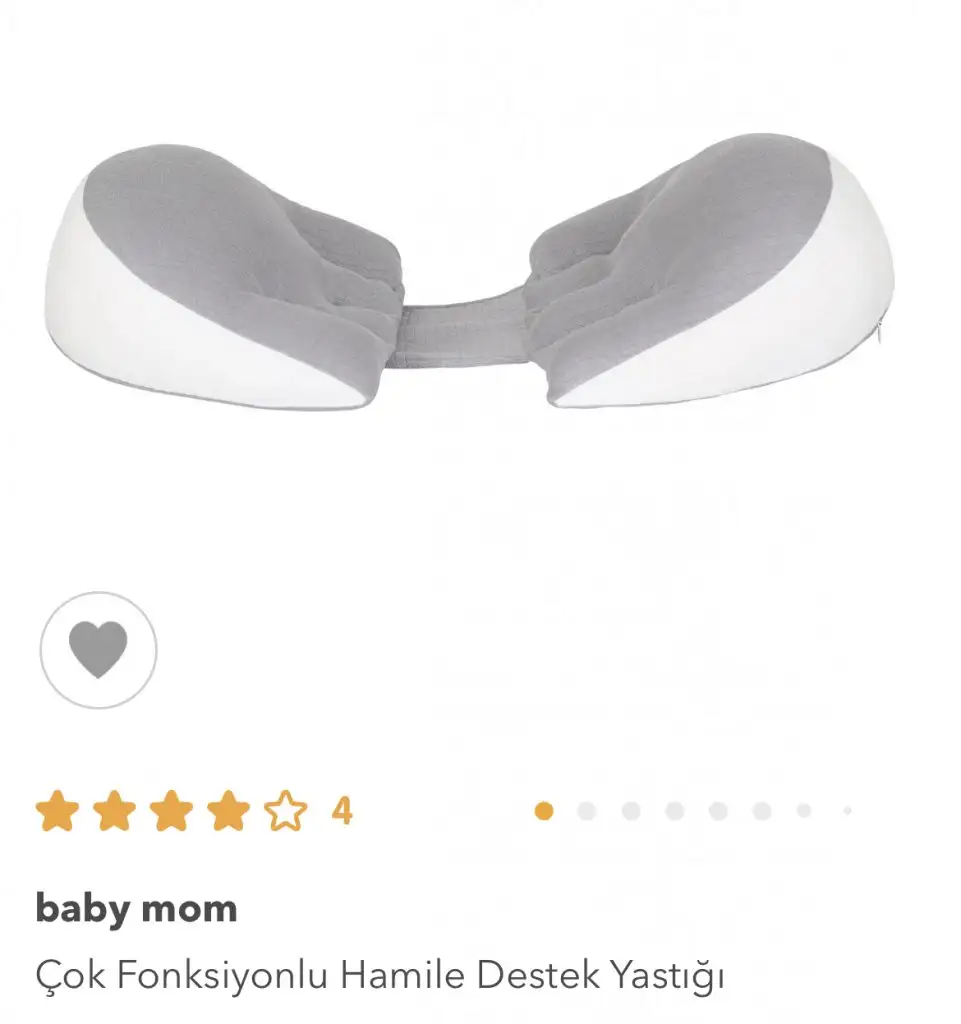Jump to the second image dot
Viewport: 961px width, 1024px height.
[587, 811]
